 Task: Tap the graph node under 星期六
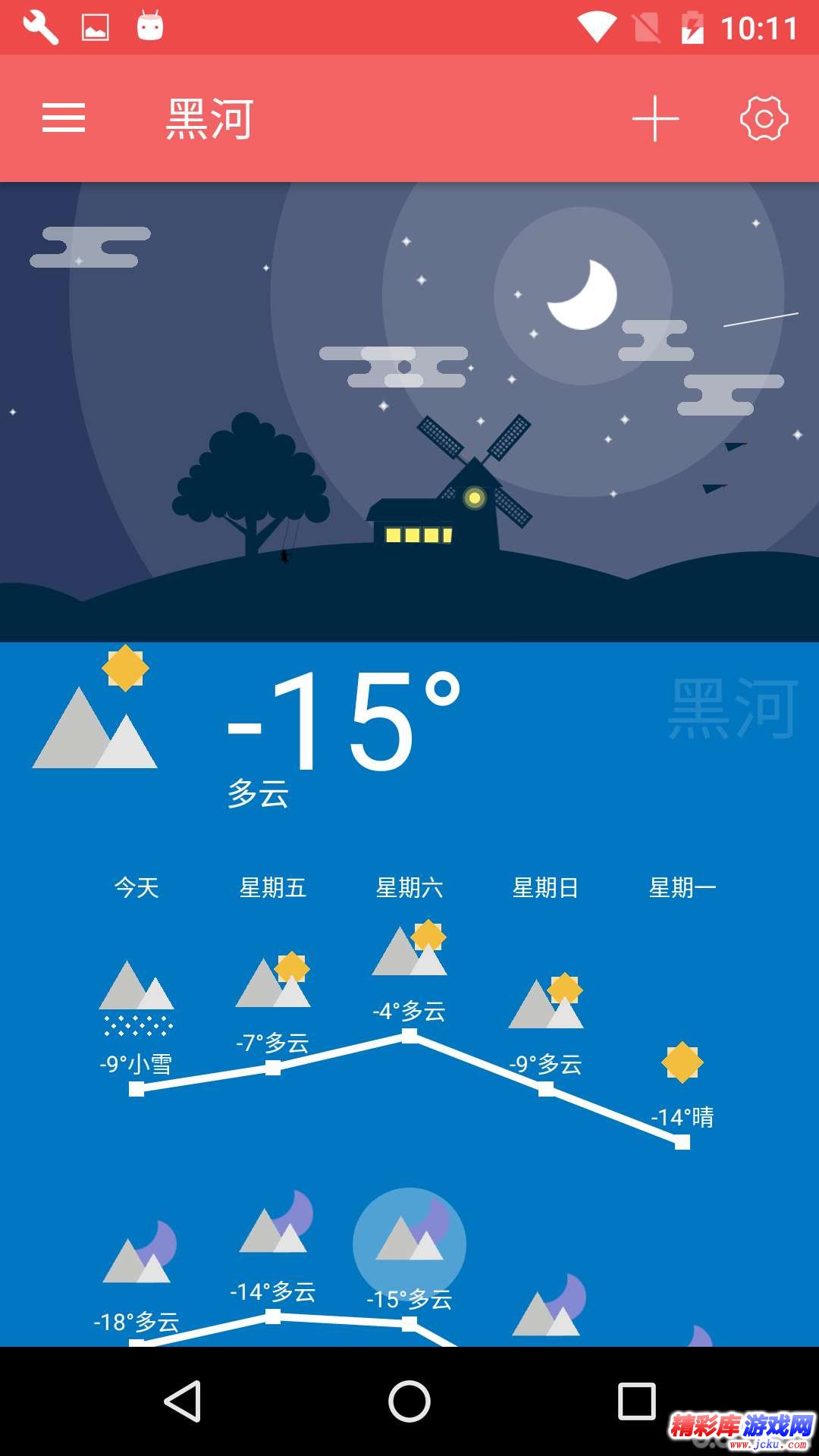(x=410, y=1033)
